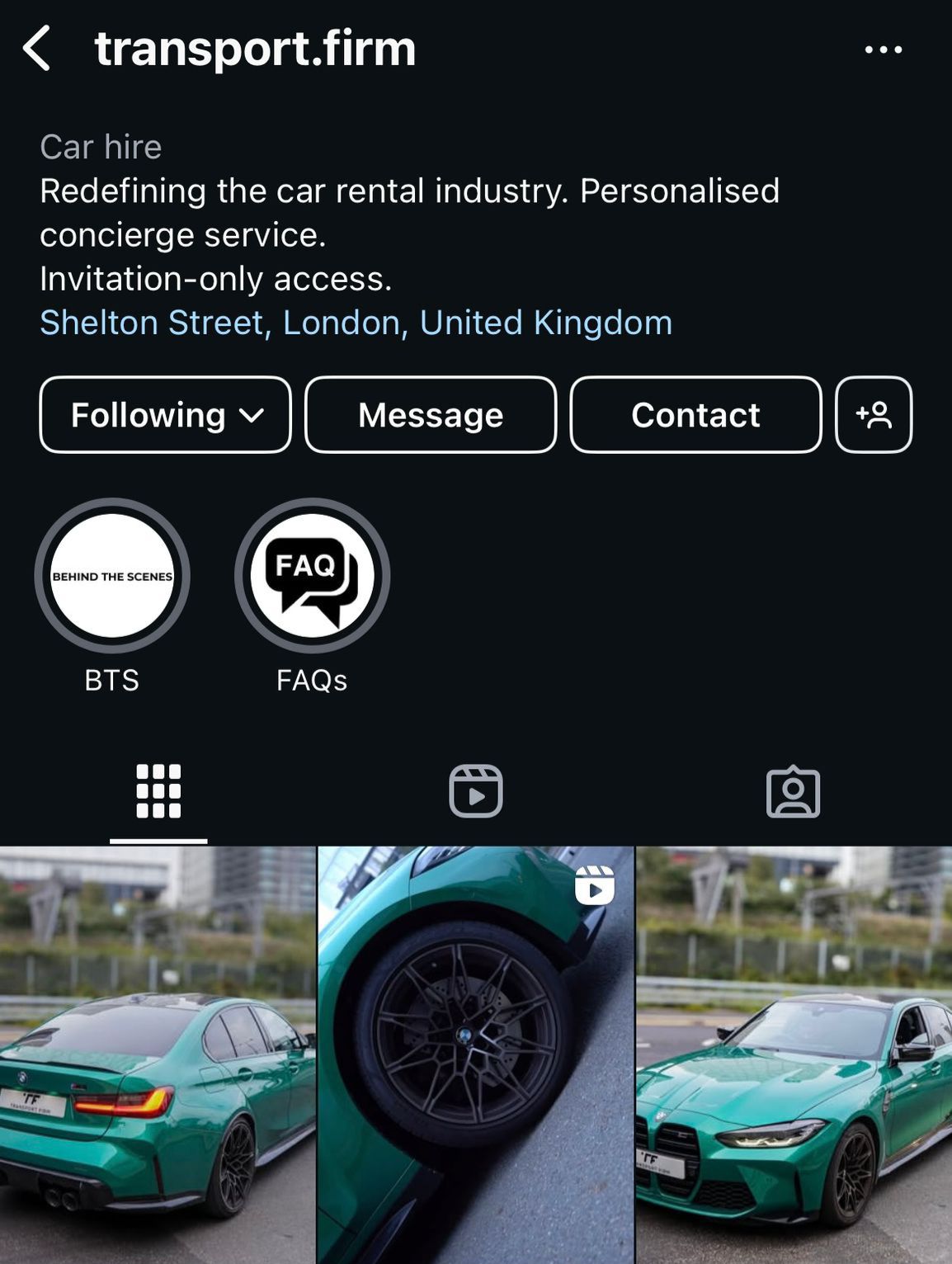Screen dimensions: 952x1264
Task: Switch to the posts grid tab
Action: [x=158, y=791]
